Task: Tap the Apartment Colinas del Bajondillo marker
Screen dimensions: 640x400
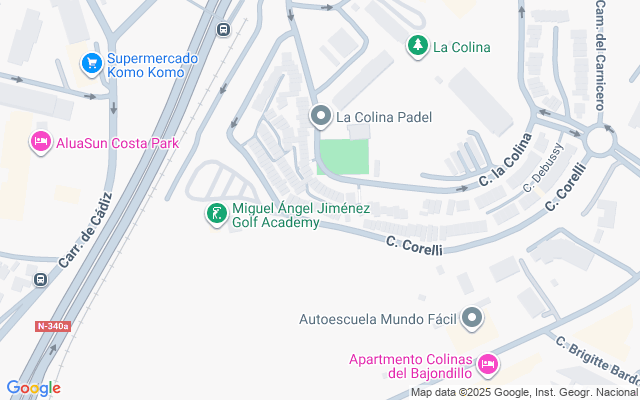Action: (488, 364)
